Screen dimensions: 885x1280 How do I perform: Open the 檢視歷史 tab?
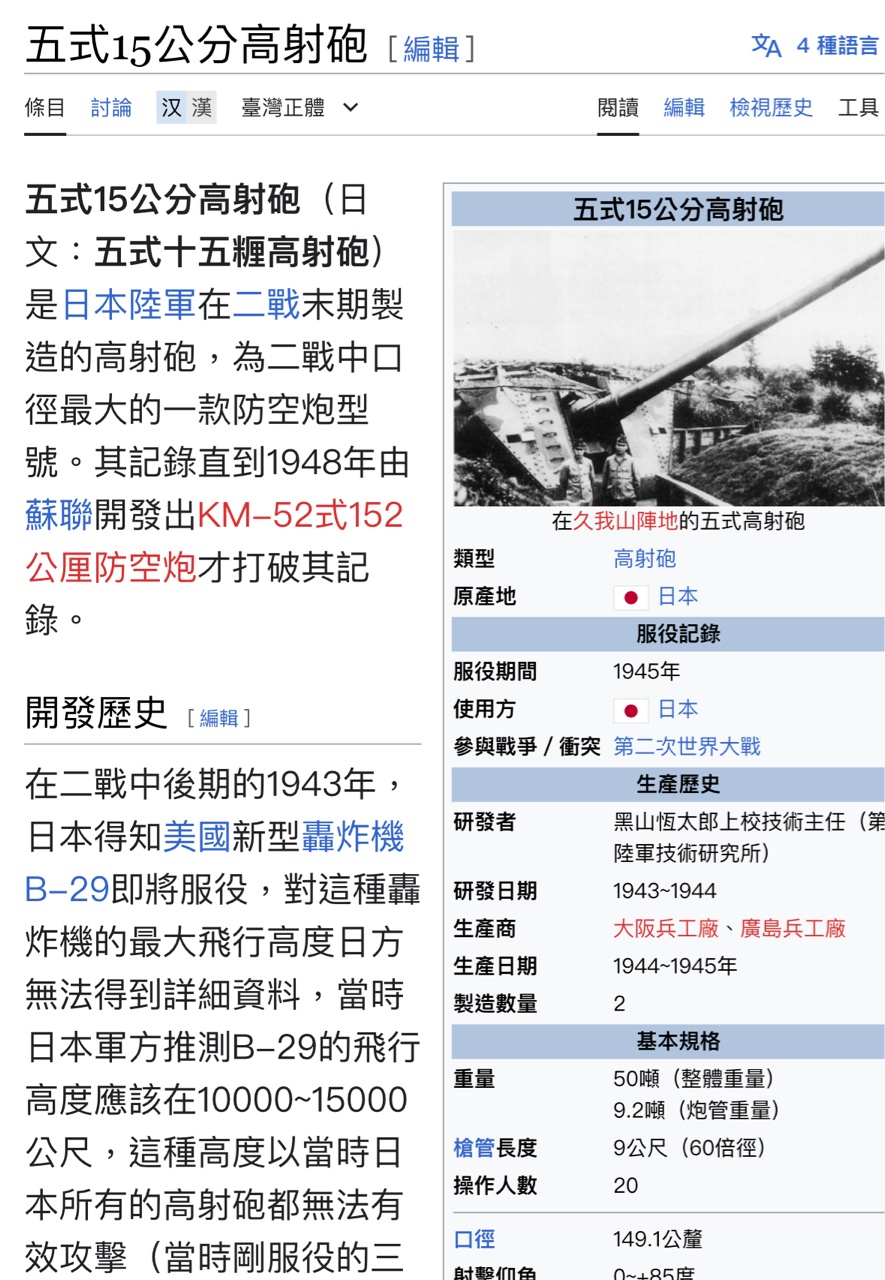771,107
